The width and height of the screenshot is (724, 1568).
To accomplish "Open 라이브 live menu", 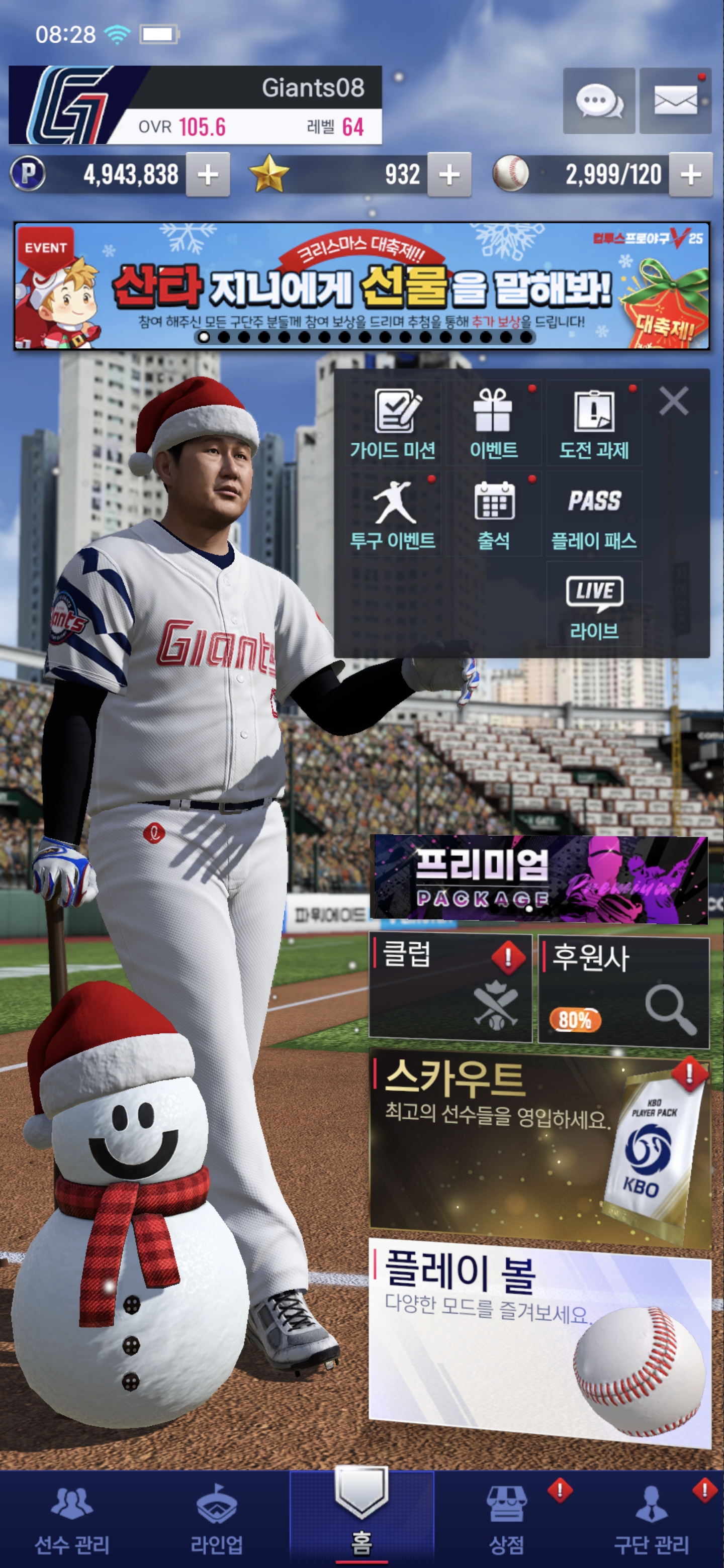I will [x=594, y=605].
